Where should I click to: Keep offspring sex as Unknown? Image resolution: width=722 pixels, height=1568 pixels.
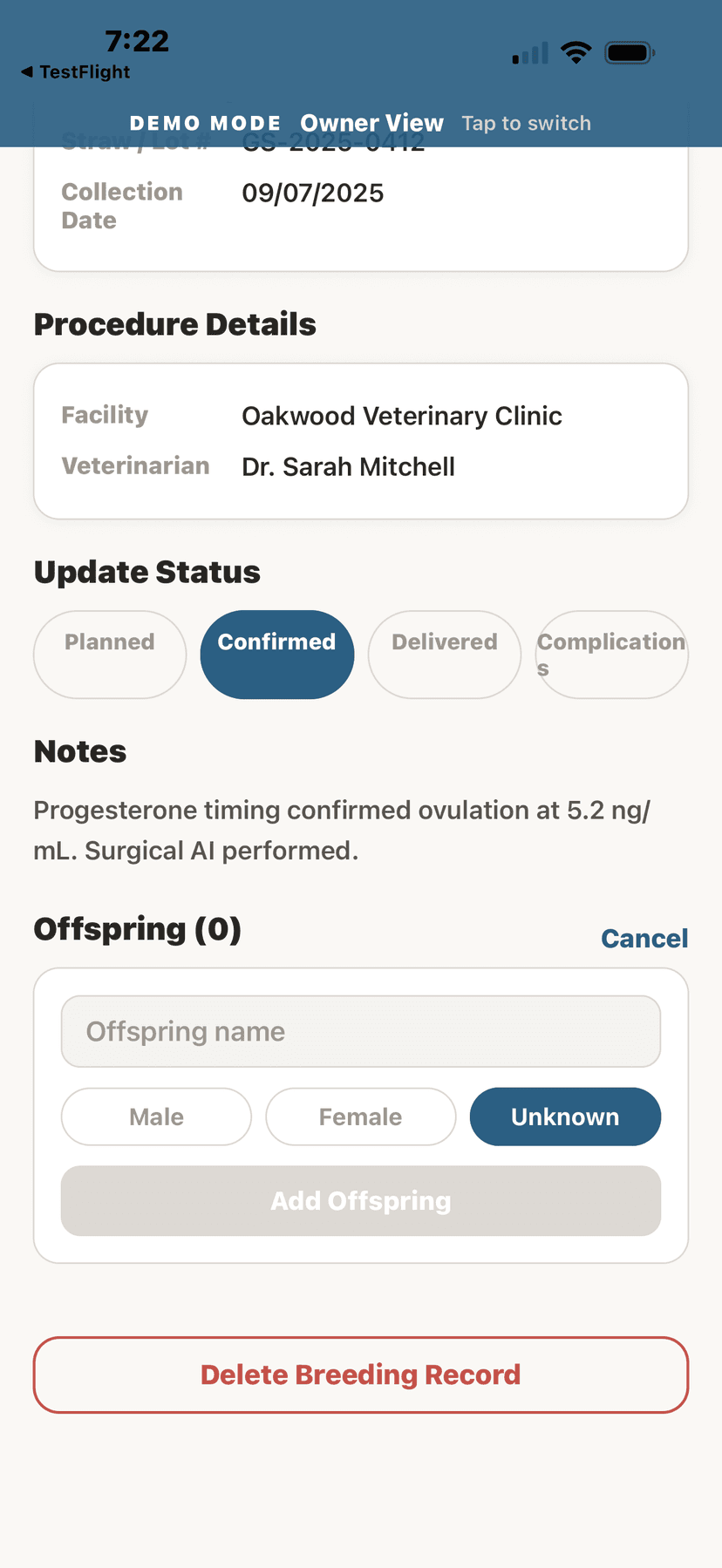(564, 1117)
